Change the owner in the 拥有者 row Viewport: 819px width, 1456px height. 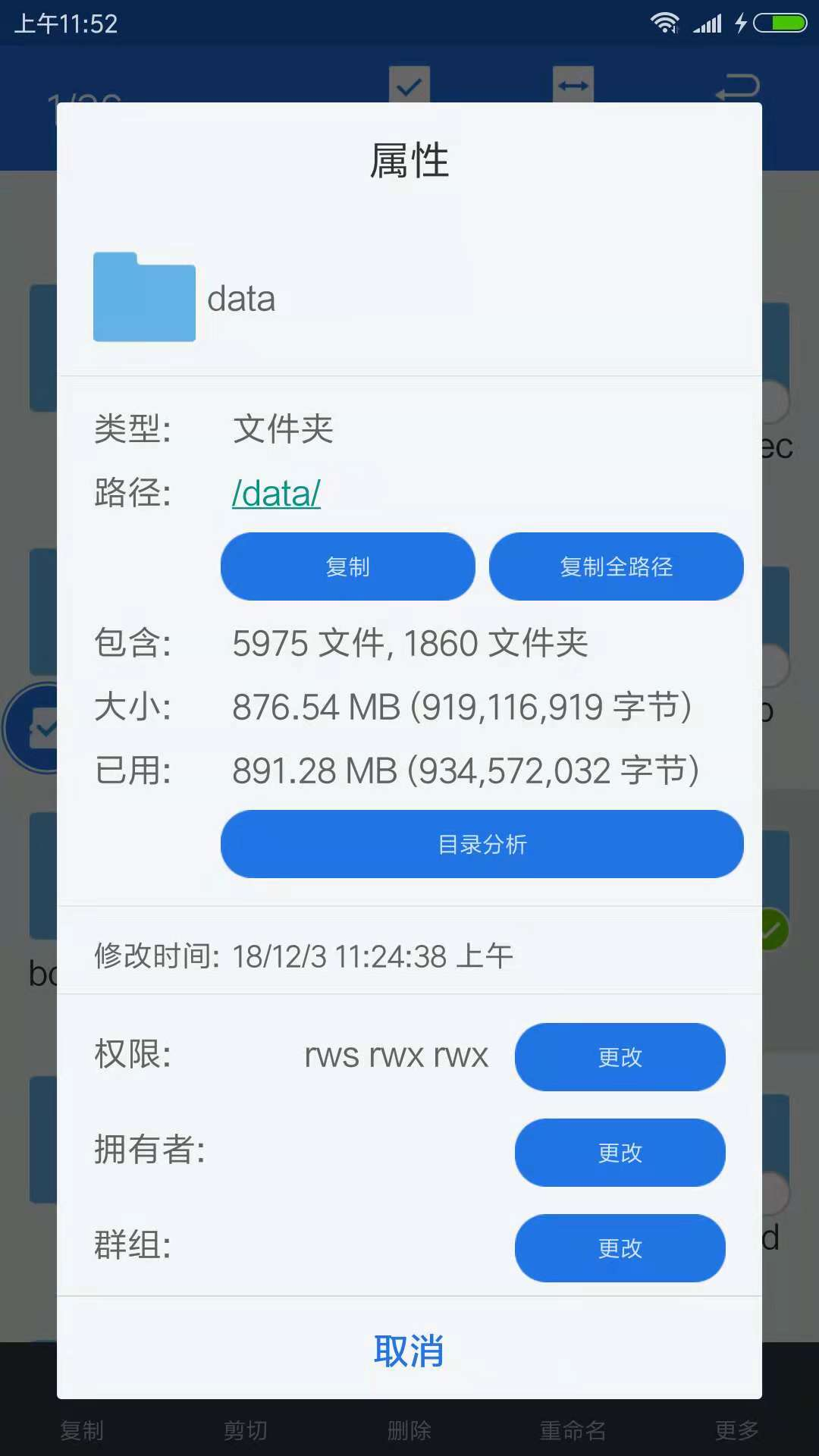[620, 1153]
